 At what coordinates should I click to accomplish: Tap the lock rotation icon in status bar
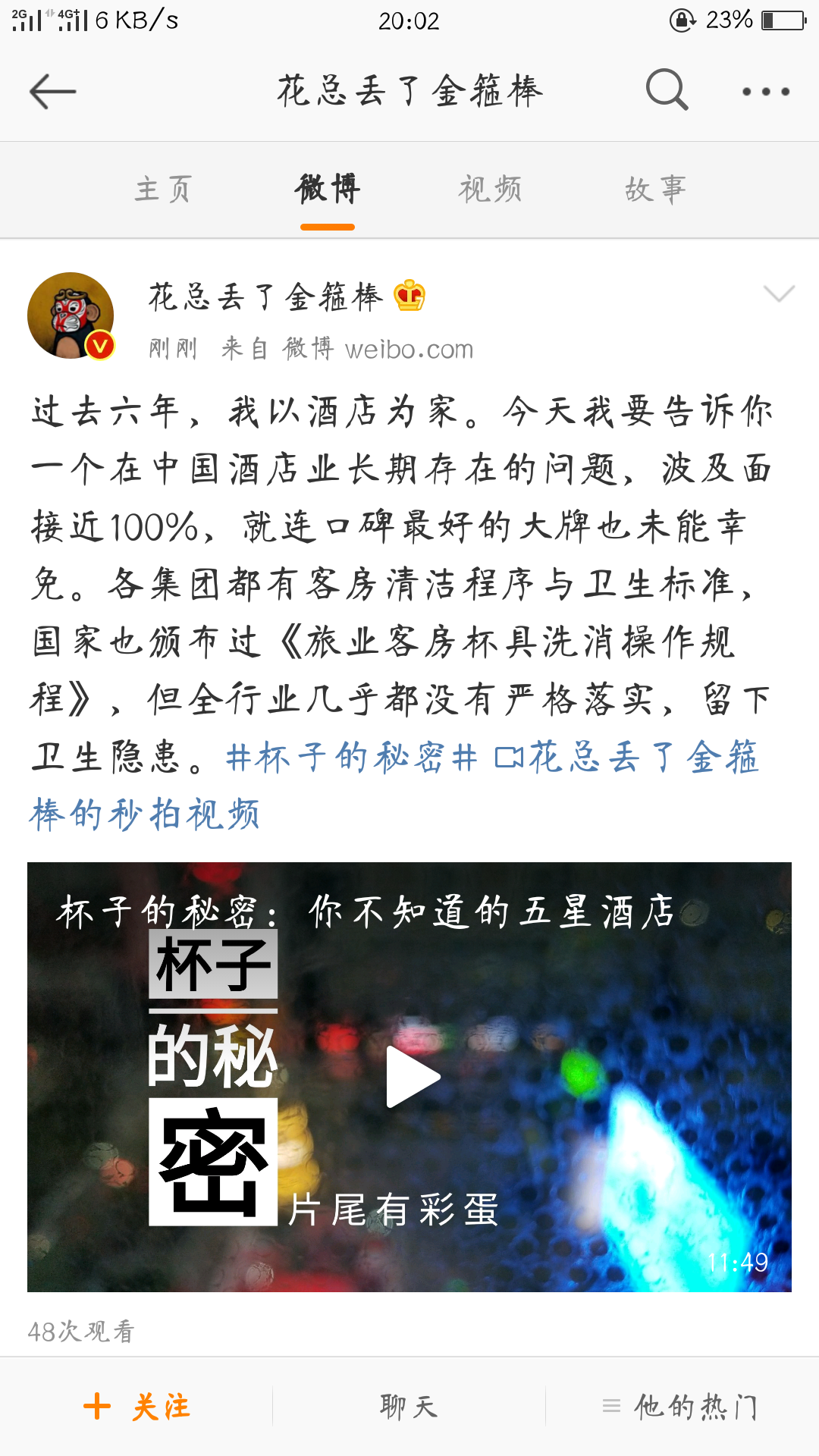[x=682, y=20]
